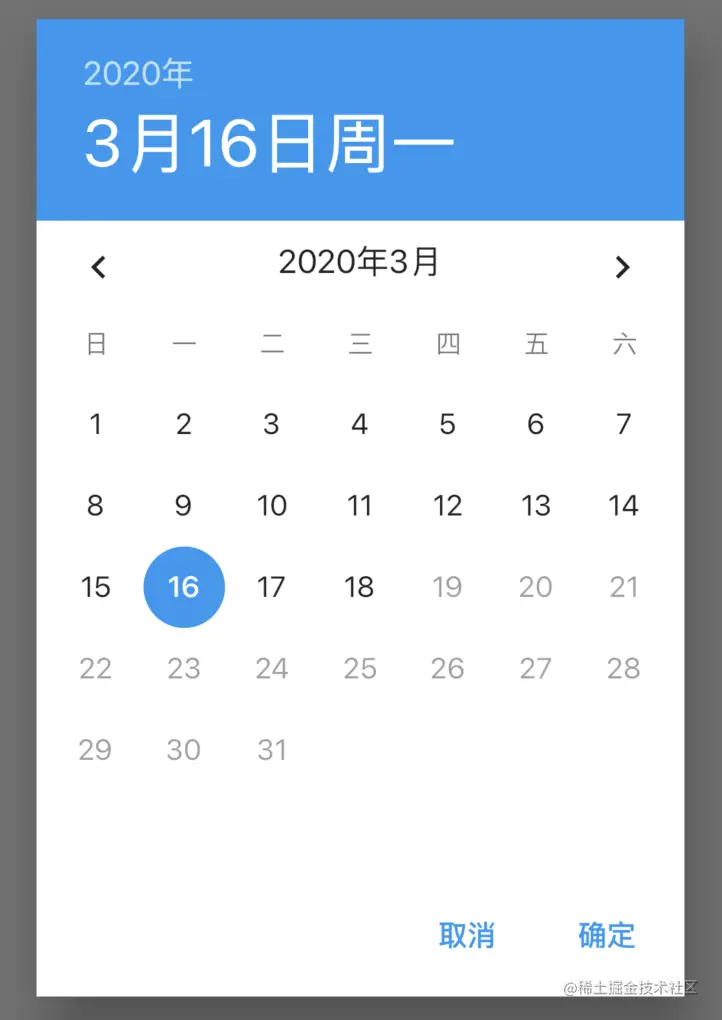Choose March 7 as the date
Screen dimensions: 722x1020
coord(623,424)
